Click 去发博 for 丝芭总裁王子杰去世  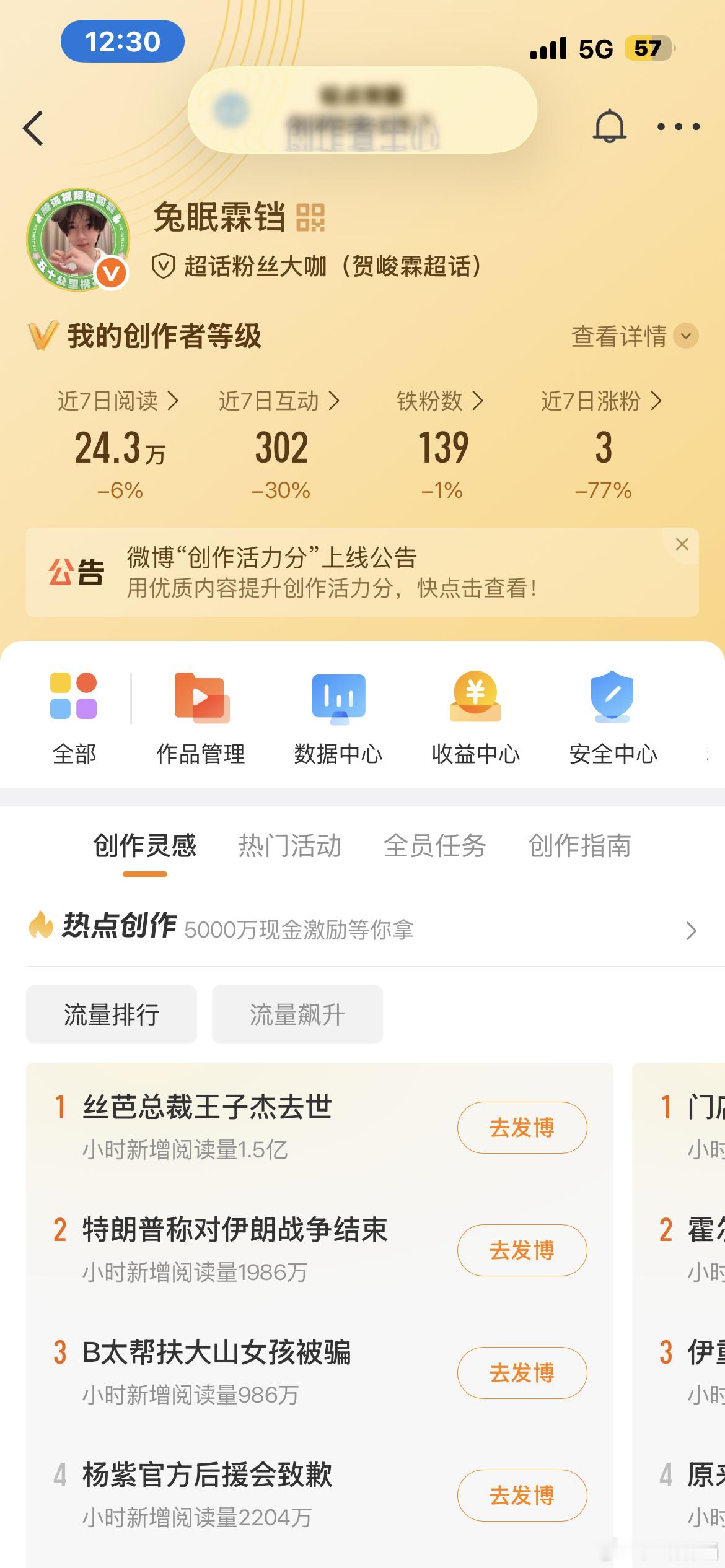pyautogui.click(x=522, y=1127)
